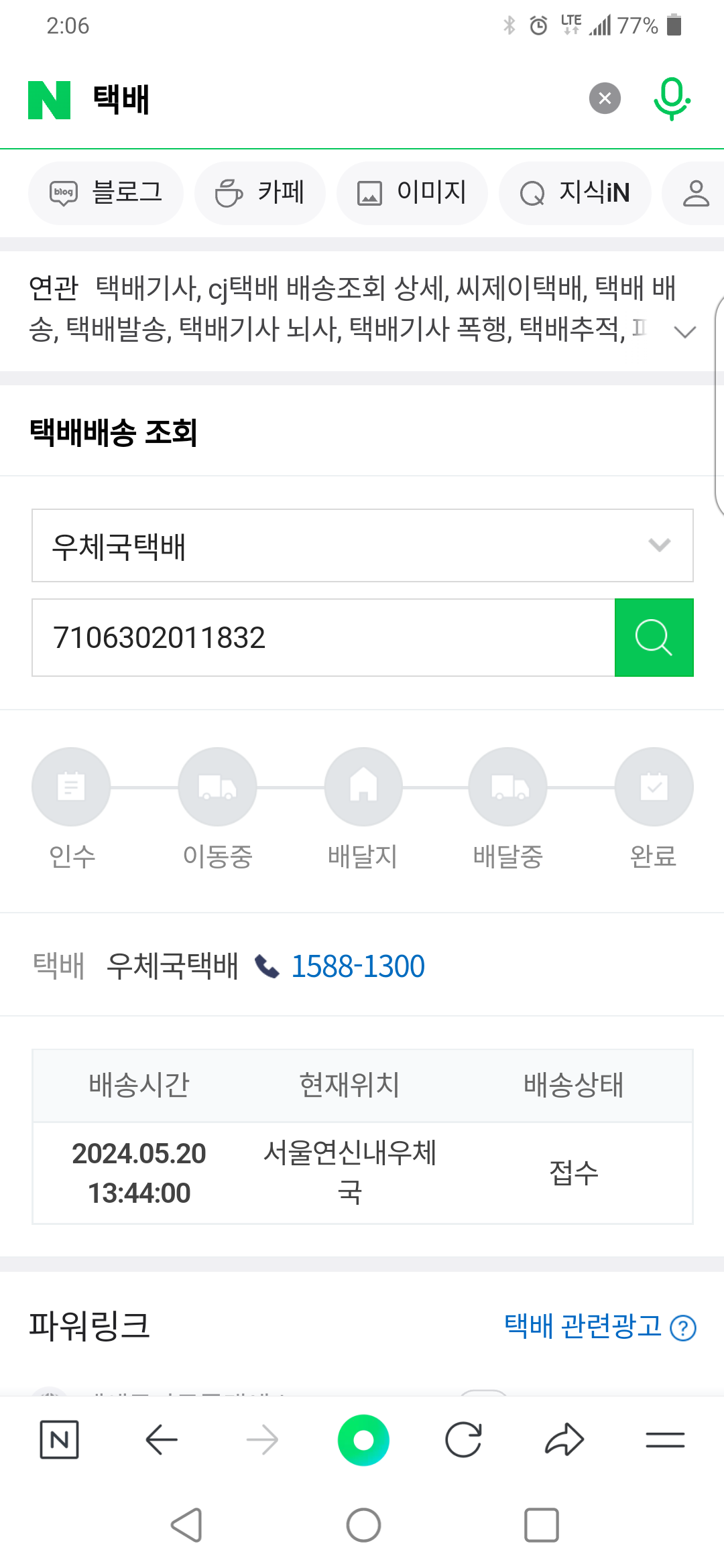Screen dimensions: 724x1568
Task: Switch to the 이미지 tab
Action: coord(412,193)
